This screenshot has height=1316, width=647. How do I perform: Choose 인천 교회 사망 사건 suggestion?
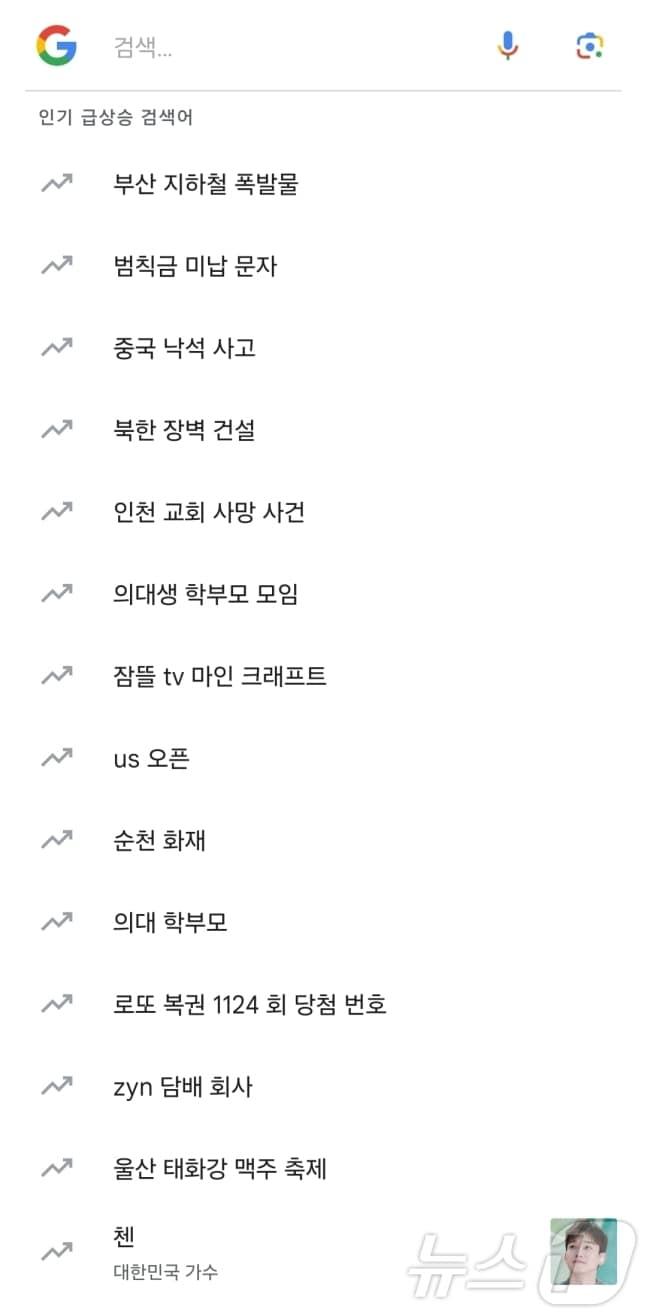[x=209, y=512]
